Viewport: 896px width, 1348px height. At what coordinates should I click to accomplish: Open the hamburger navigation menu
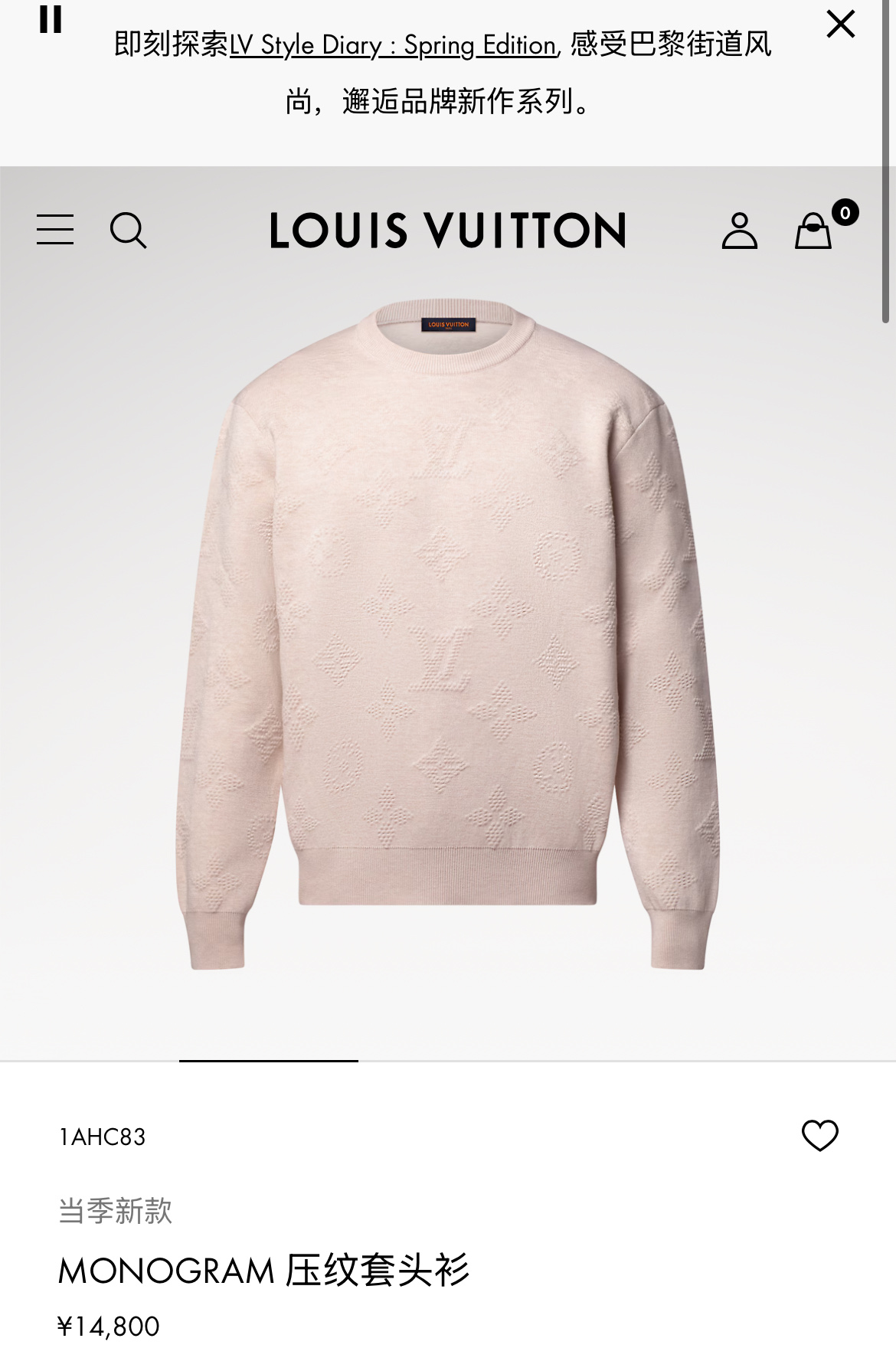[55, 230]
